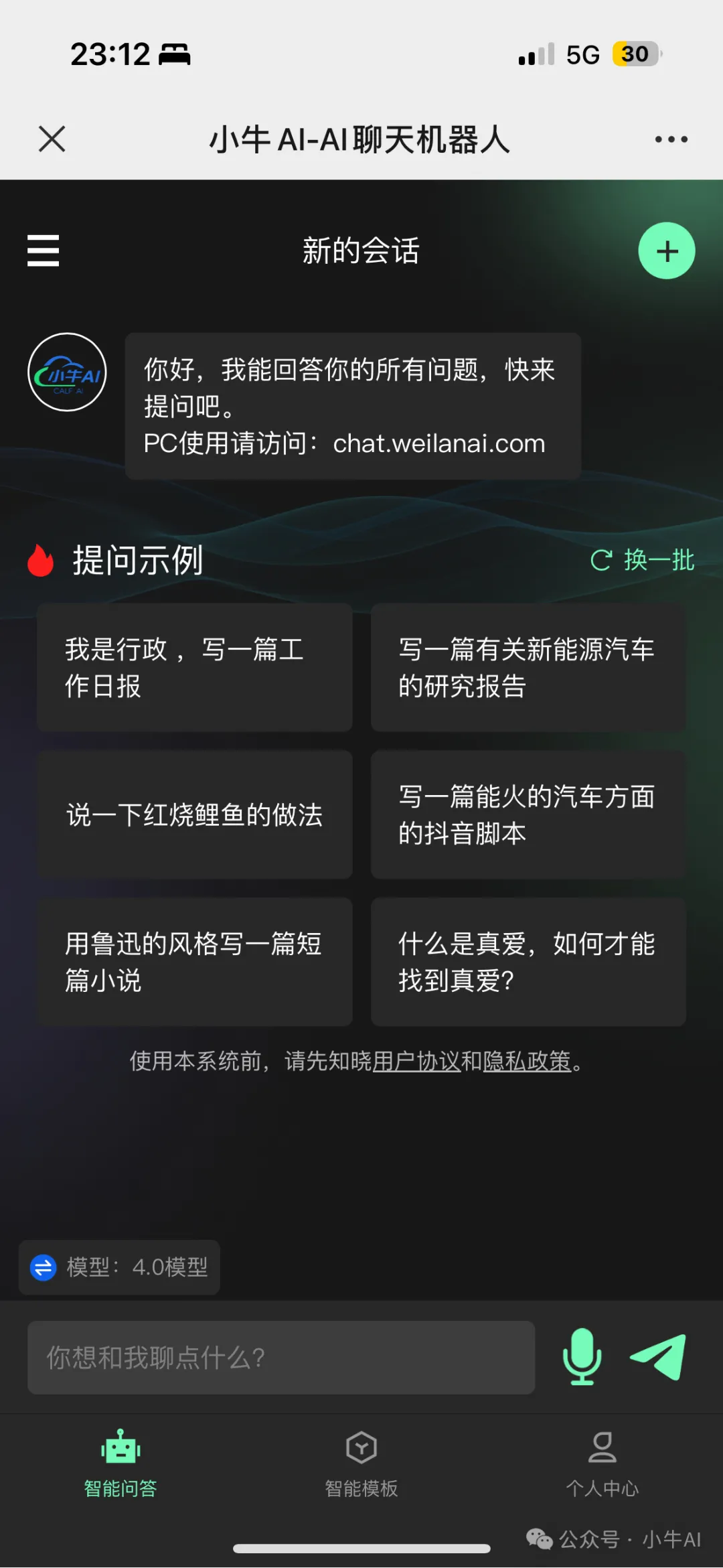Open the hamburger menu at top left
This screenshot has width=723, height=1568.
(x=42, y=251)
